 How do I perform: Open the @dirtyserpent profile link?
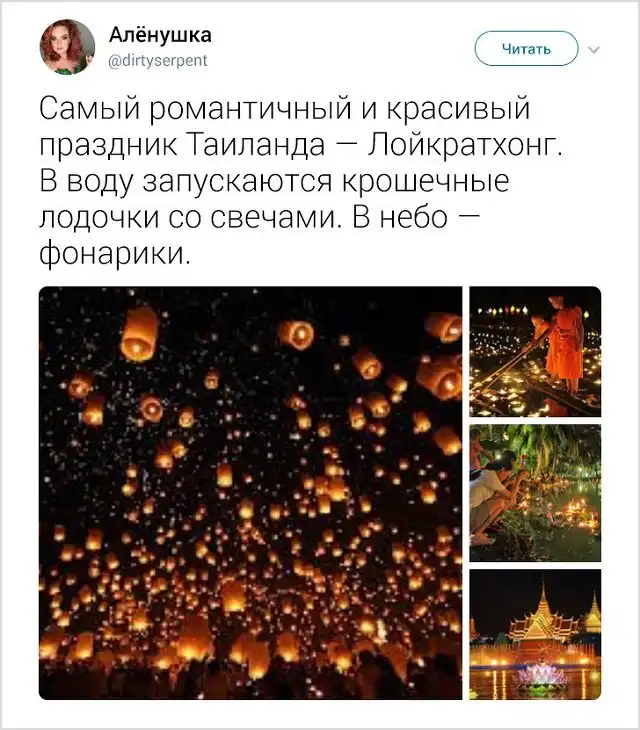[x=158, y=60]
